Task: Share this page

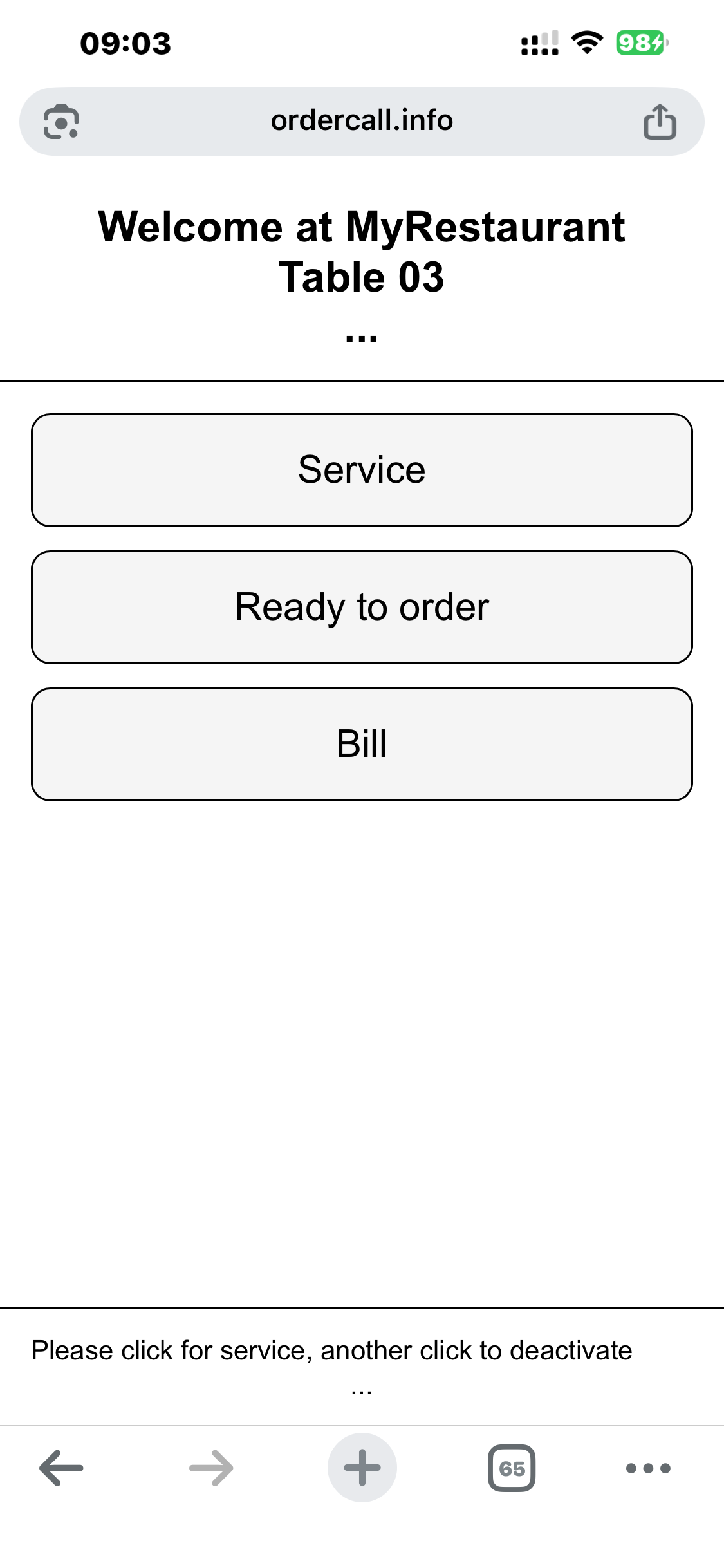Action: [660, 122]
